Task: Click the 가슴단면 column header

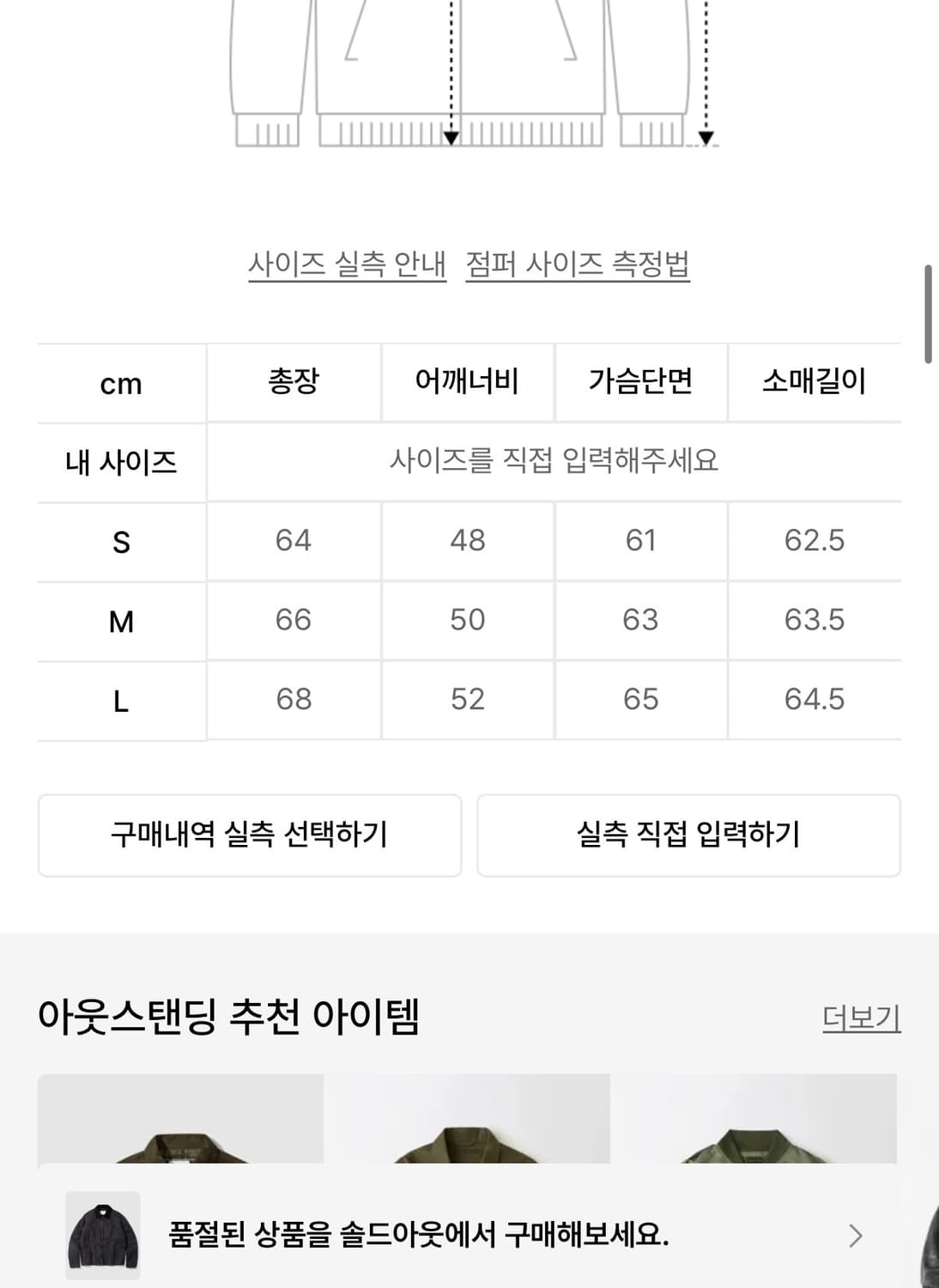Action: (641, 383)
